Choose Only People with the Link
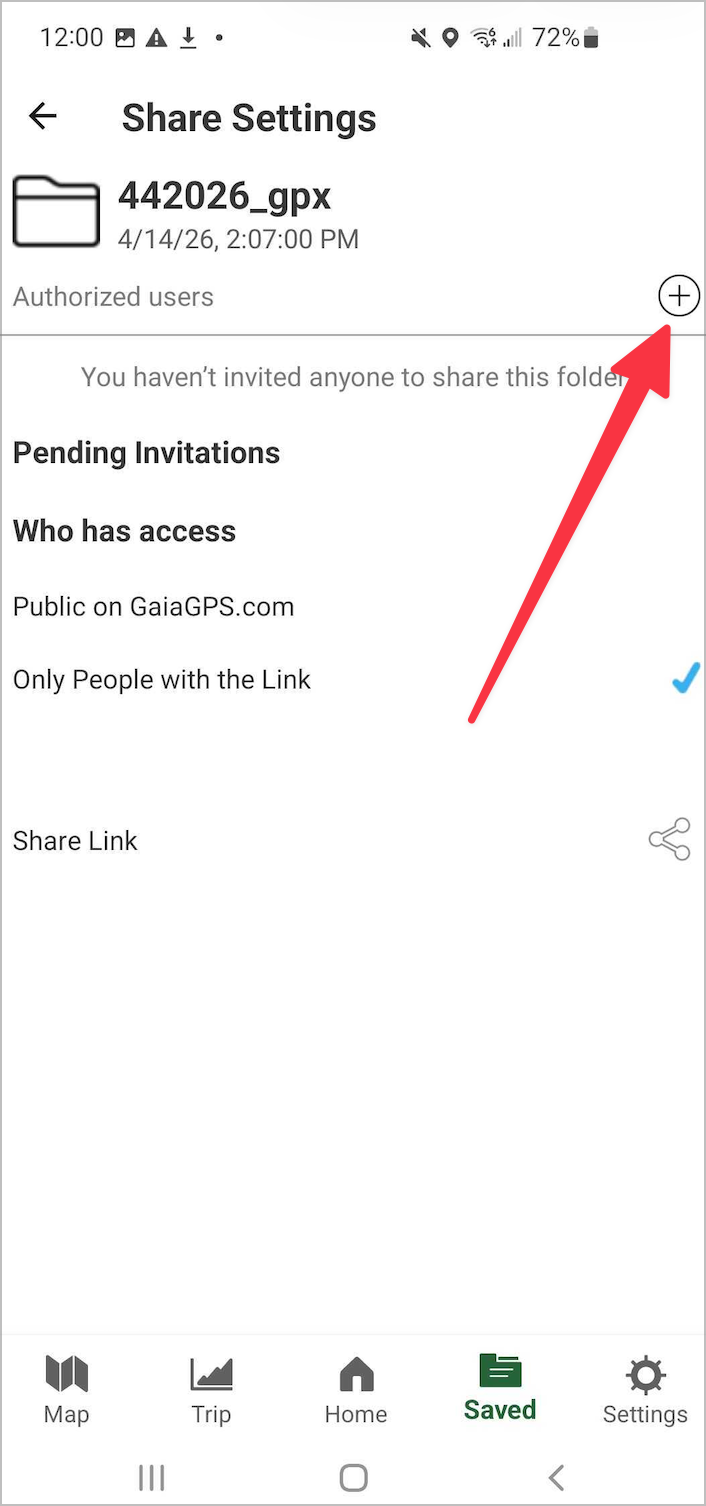 (x=353, y=680)
